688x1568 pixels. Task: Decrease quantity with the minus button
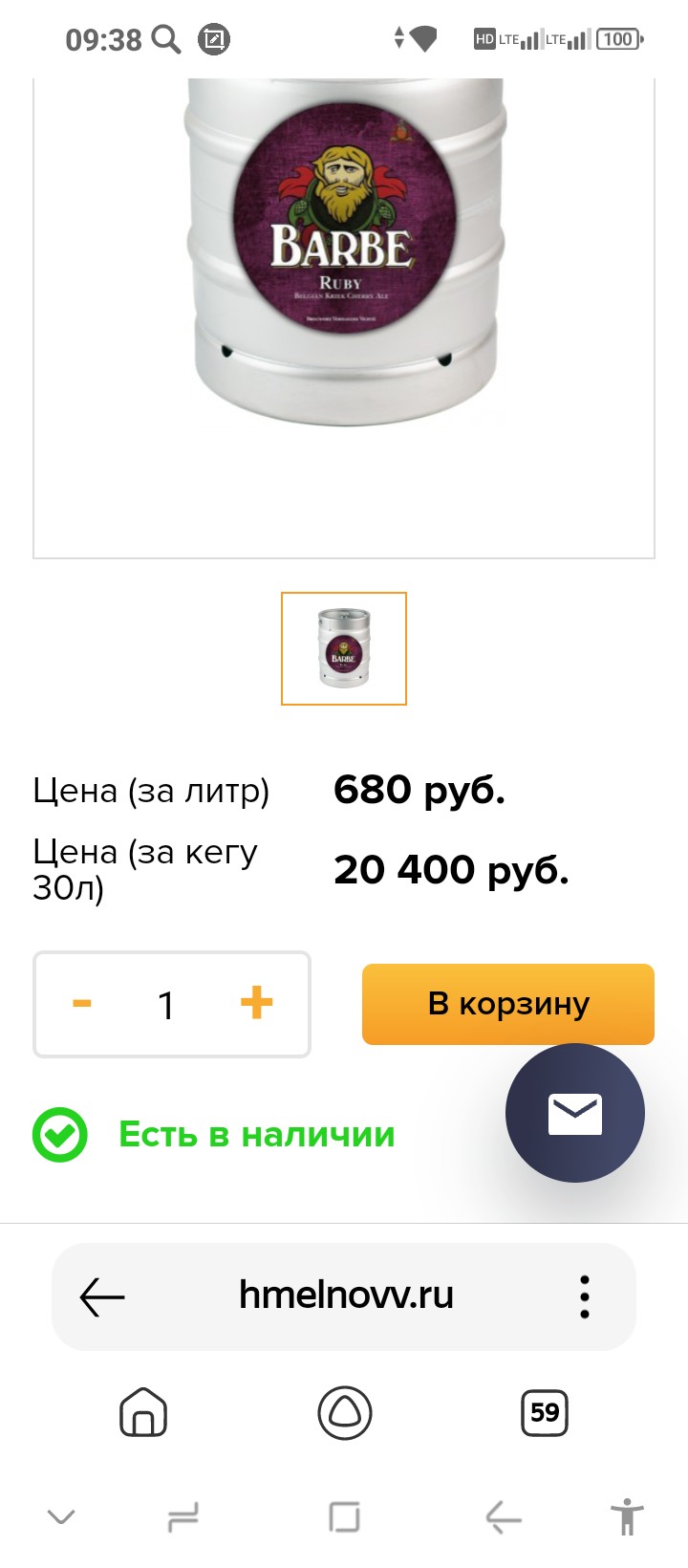pos(82,1004)
